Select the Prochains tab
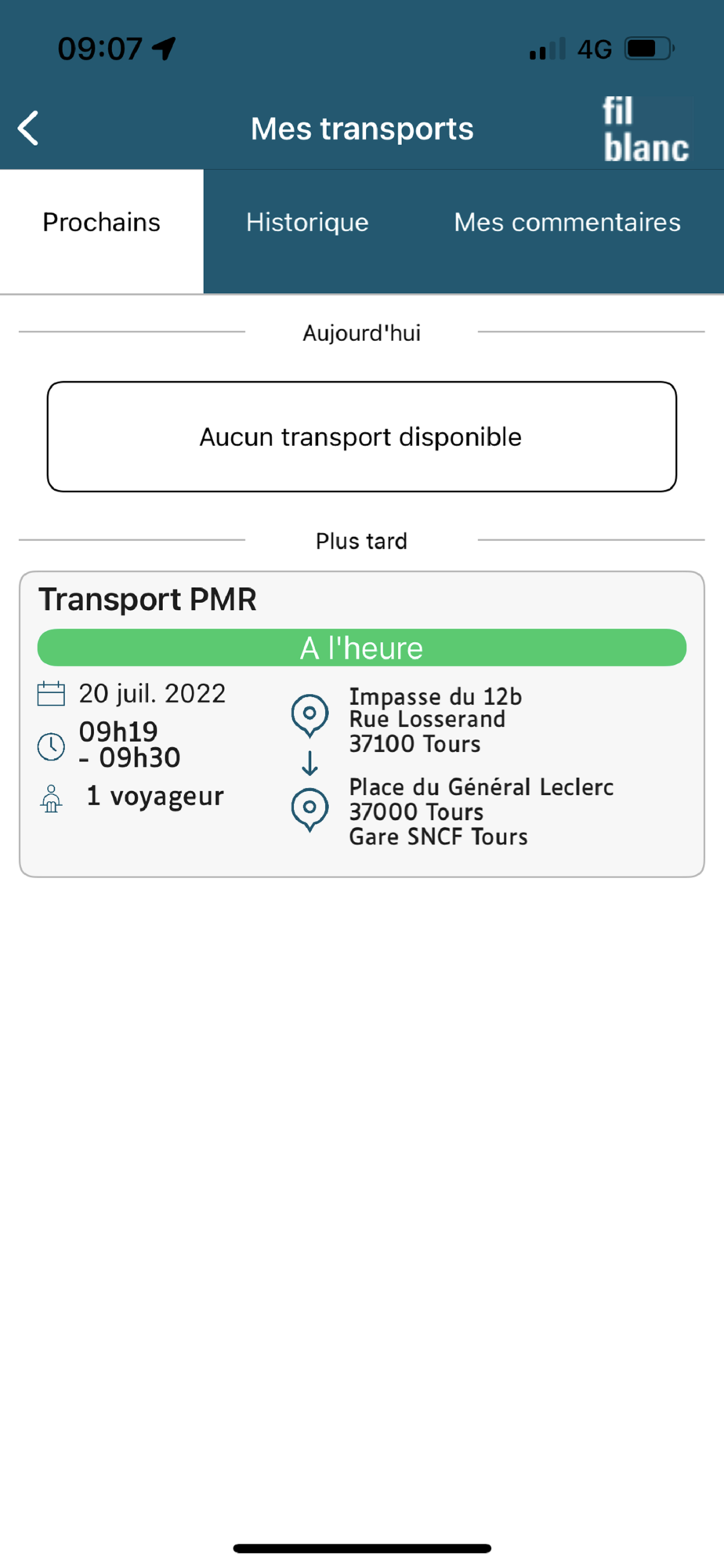Screen dimensions: 724x1568 (102, 223)
